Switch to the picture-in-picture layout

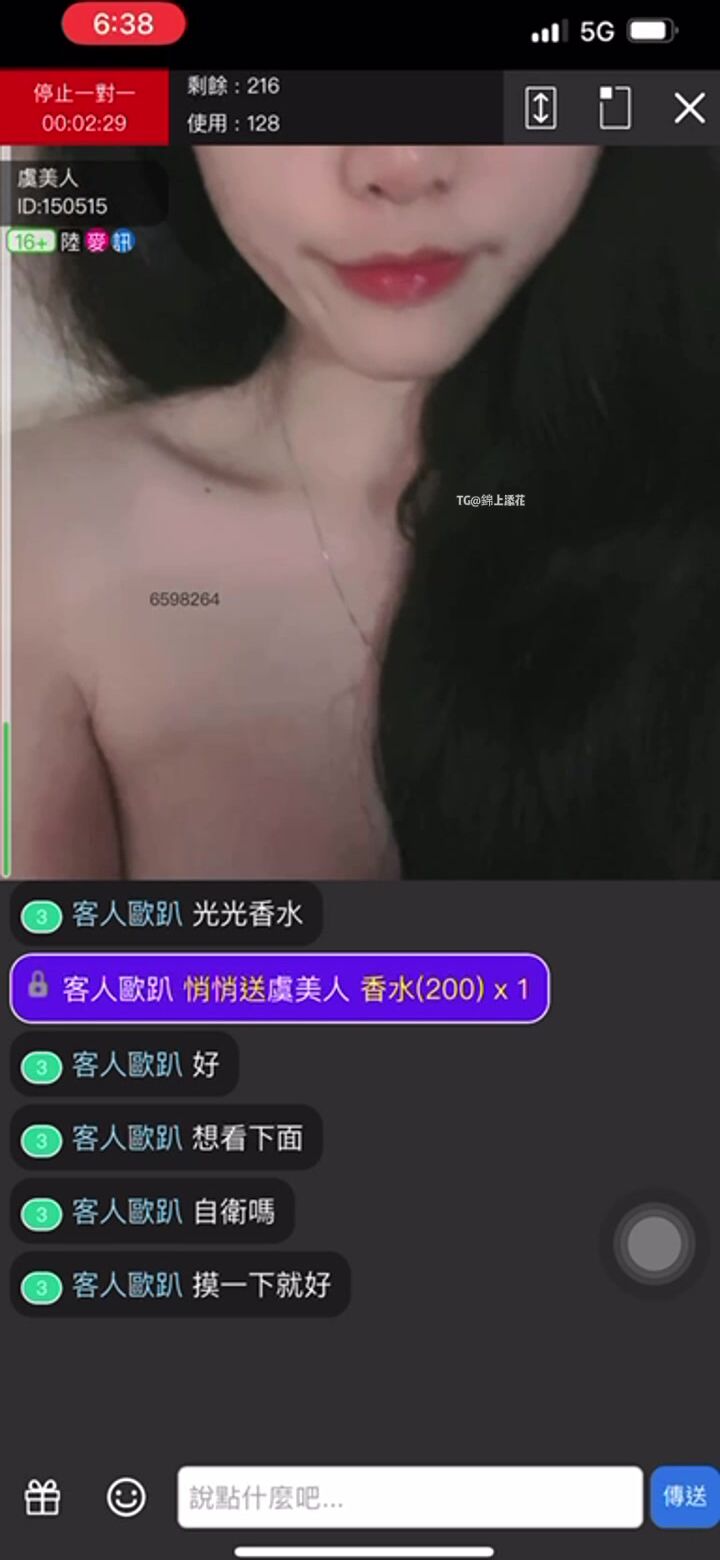(614, 108)
